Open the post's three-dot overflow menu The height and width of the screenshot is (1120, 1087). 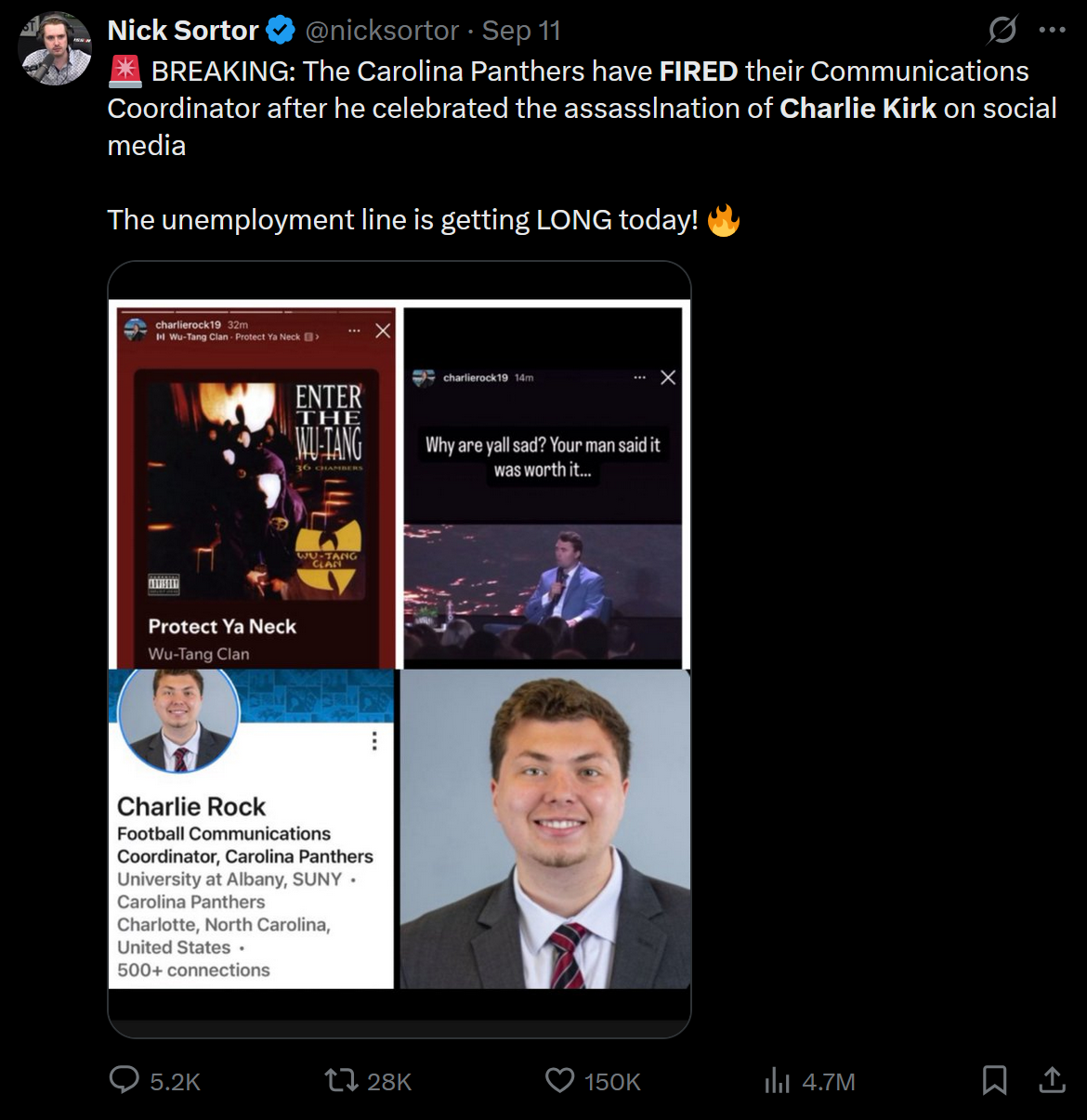1052,30
